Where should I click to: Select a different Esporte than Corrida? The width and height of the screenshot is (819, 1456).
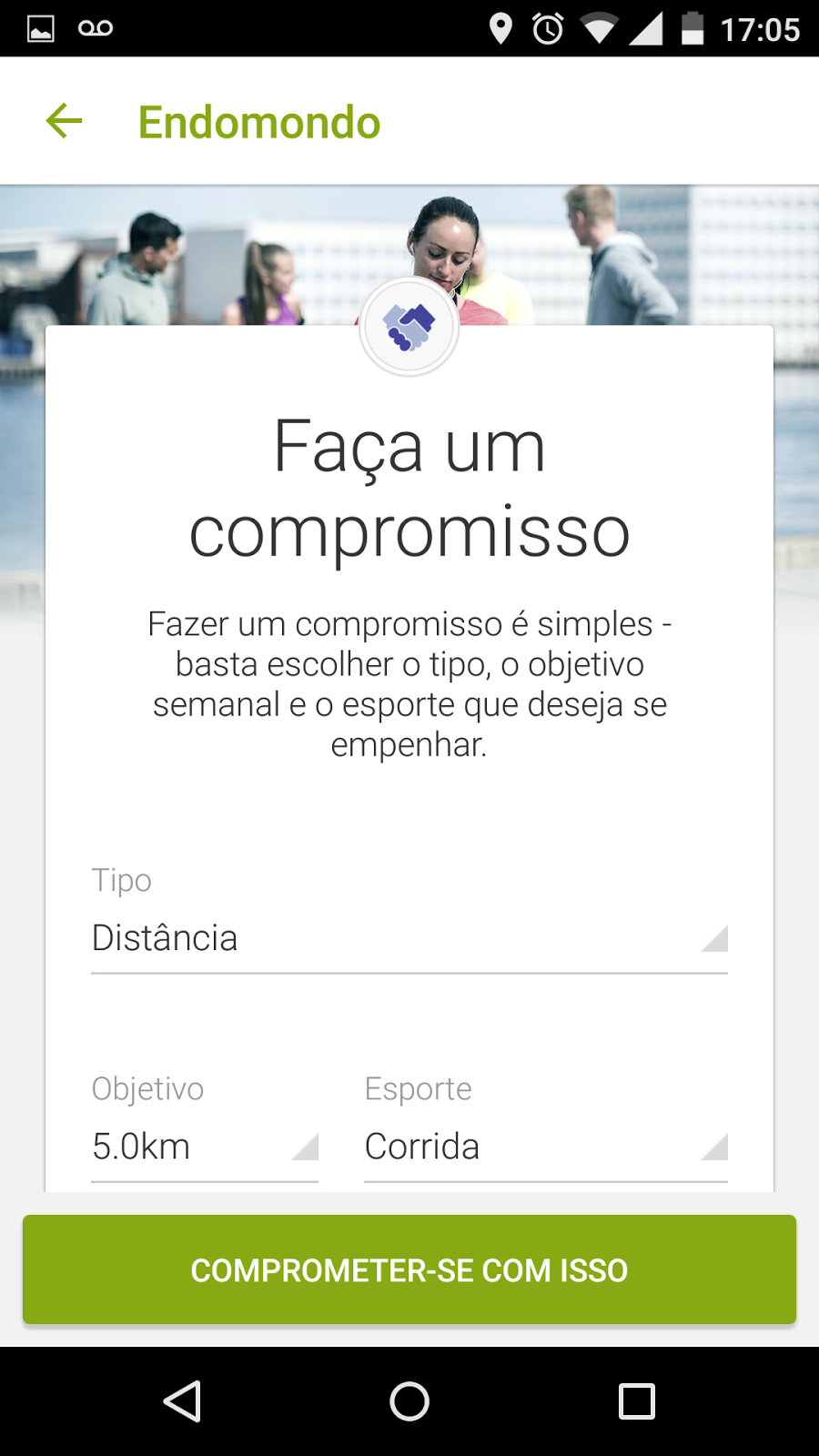[545, 1148]
